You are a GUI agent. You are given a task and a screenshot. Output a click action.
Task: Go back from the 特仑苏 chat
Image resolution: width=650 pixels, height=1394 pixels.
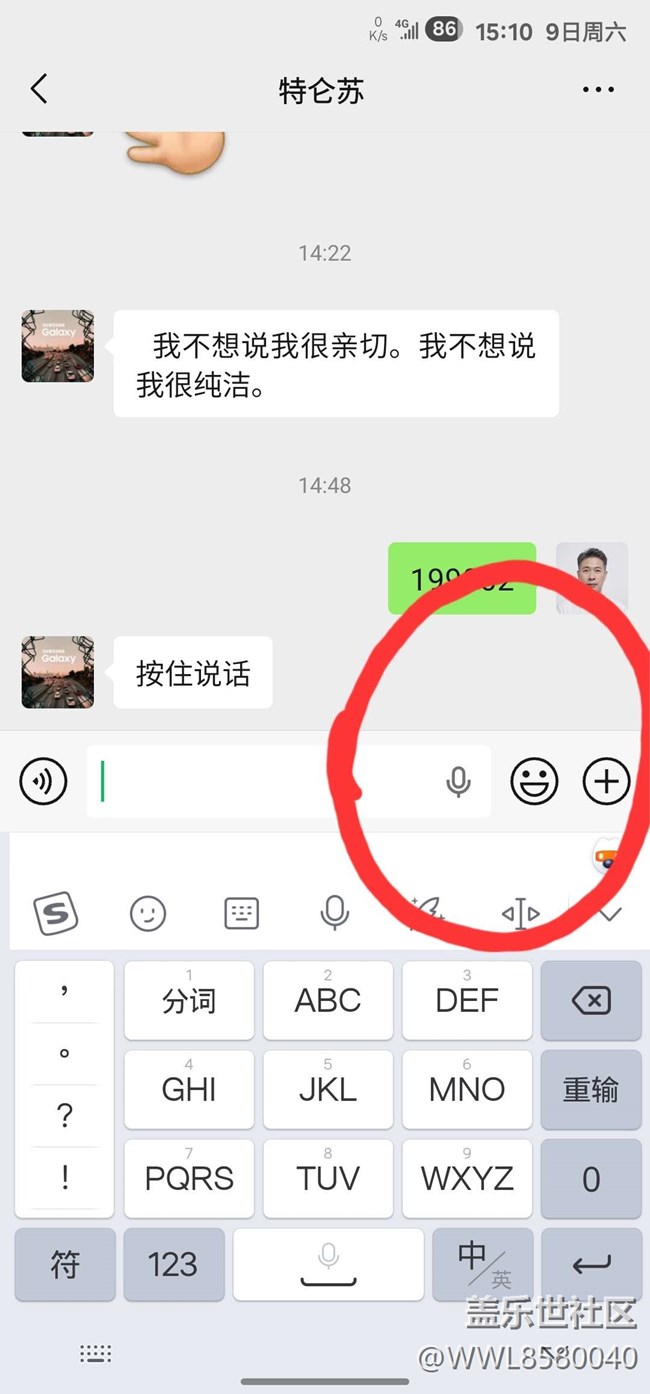[39, 90]
